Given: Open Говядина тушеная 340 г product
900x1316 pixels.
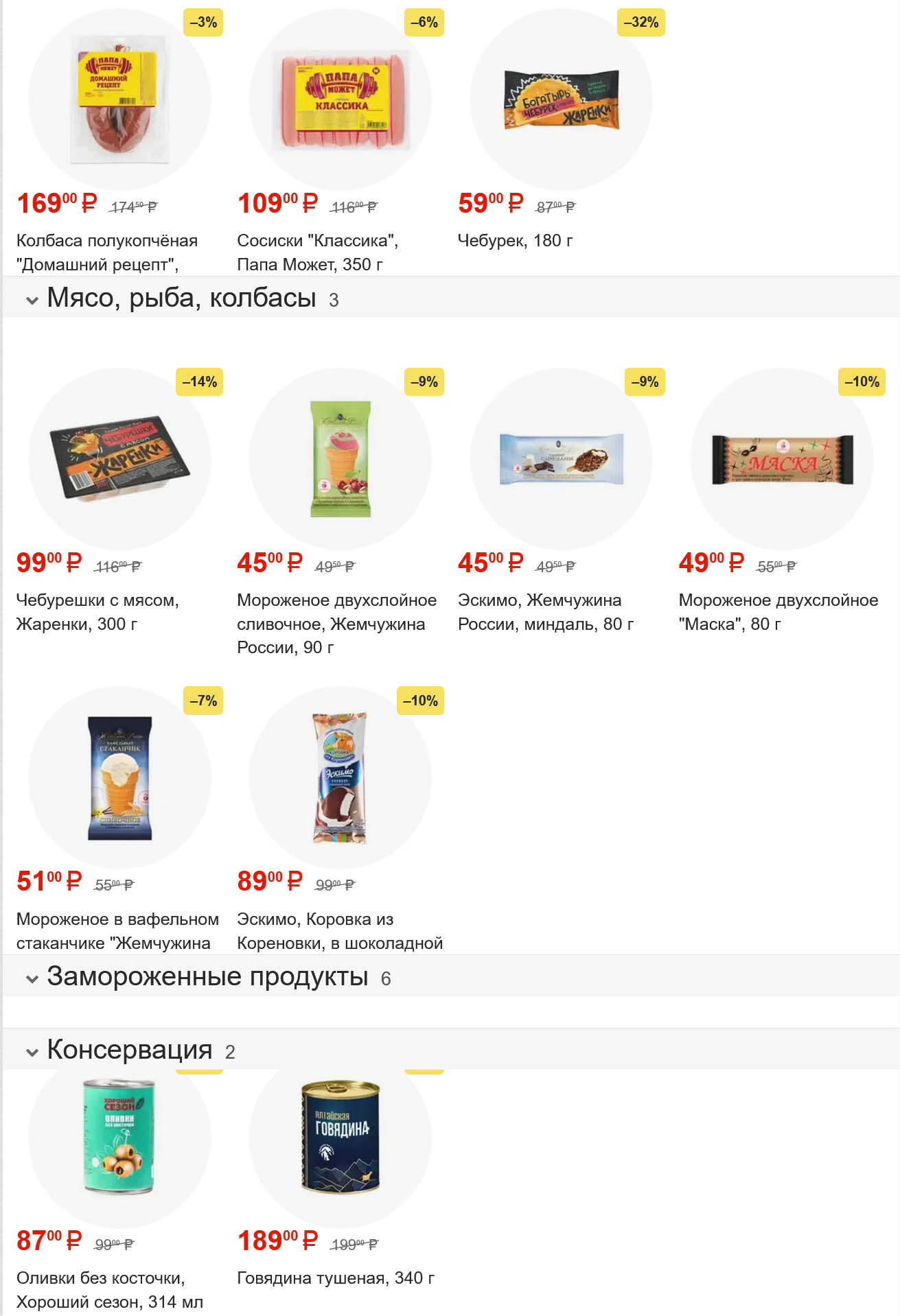Looking at the screenshot, I should (341, 1139).
